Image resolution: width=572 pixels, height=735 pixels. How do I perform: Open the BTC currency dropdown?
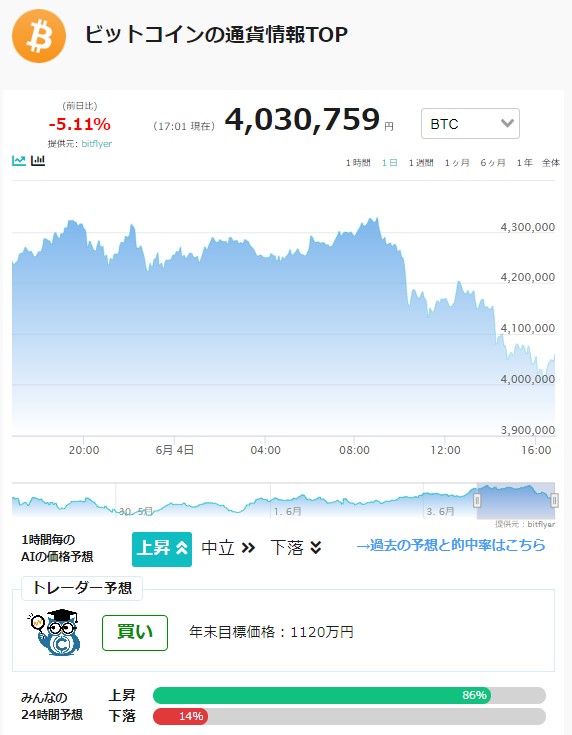[x=470, y=124]
